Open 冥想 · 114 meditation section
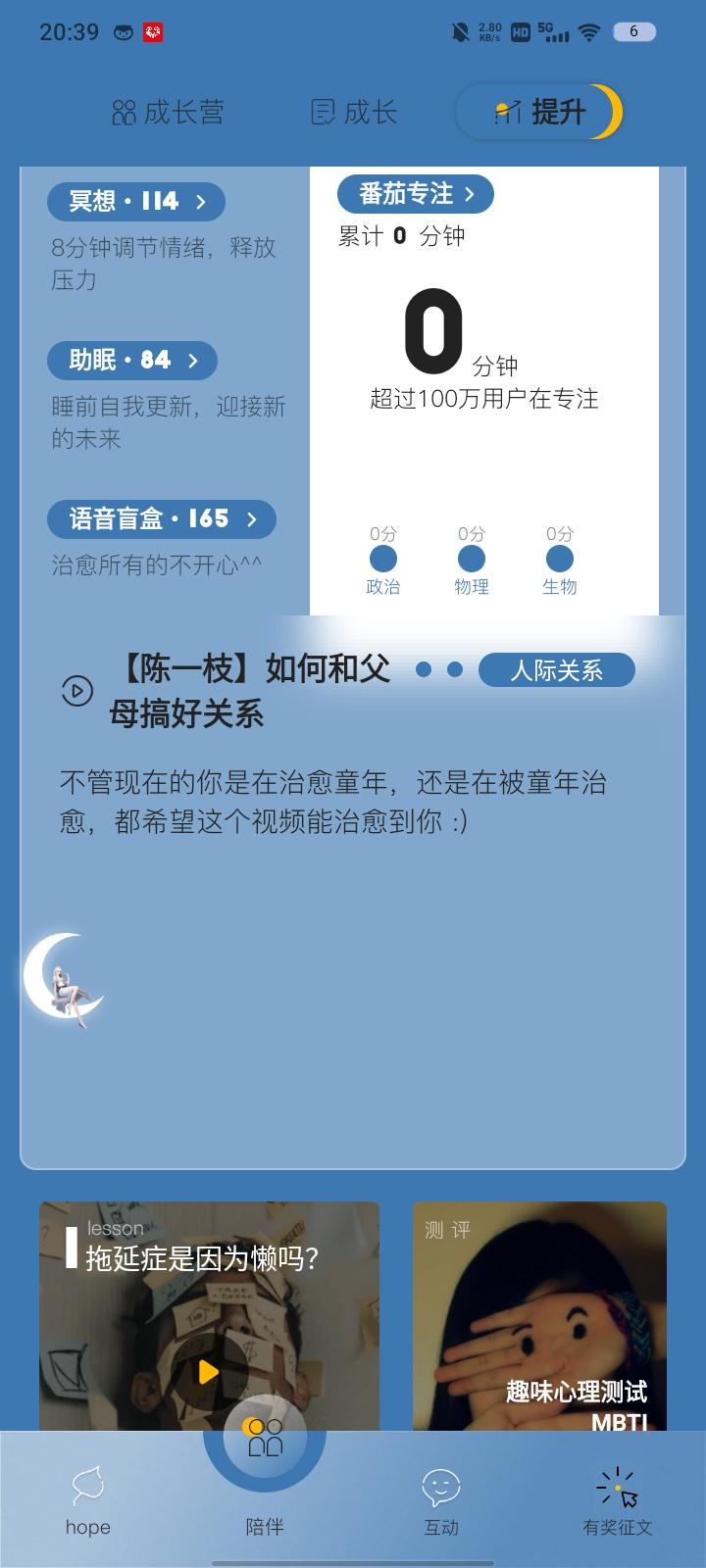This screenshot has height=1568, width=706. (x=136, y=202)
